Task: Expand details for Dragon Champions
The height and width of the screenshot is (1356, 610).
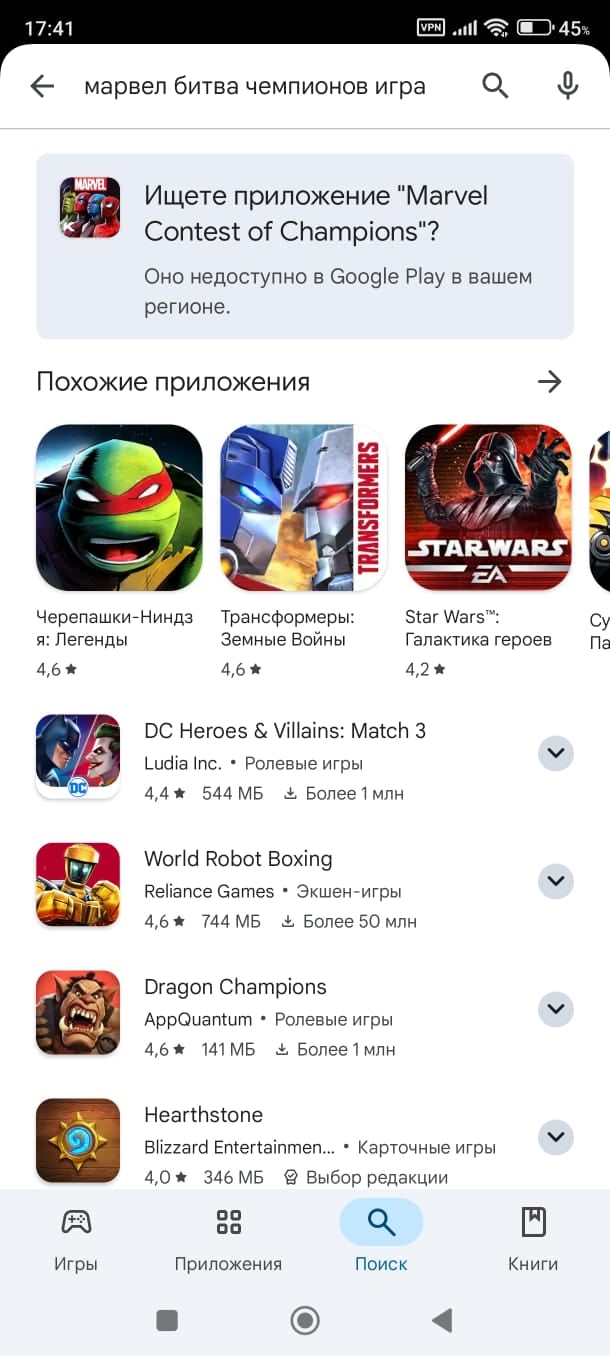Action: tap(556, 1009)
